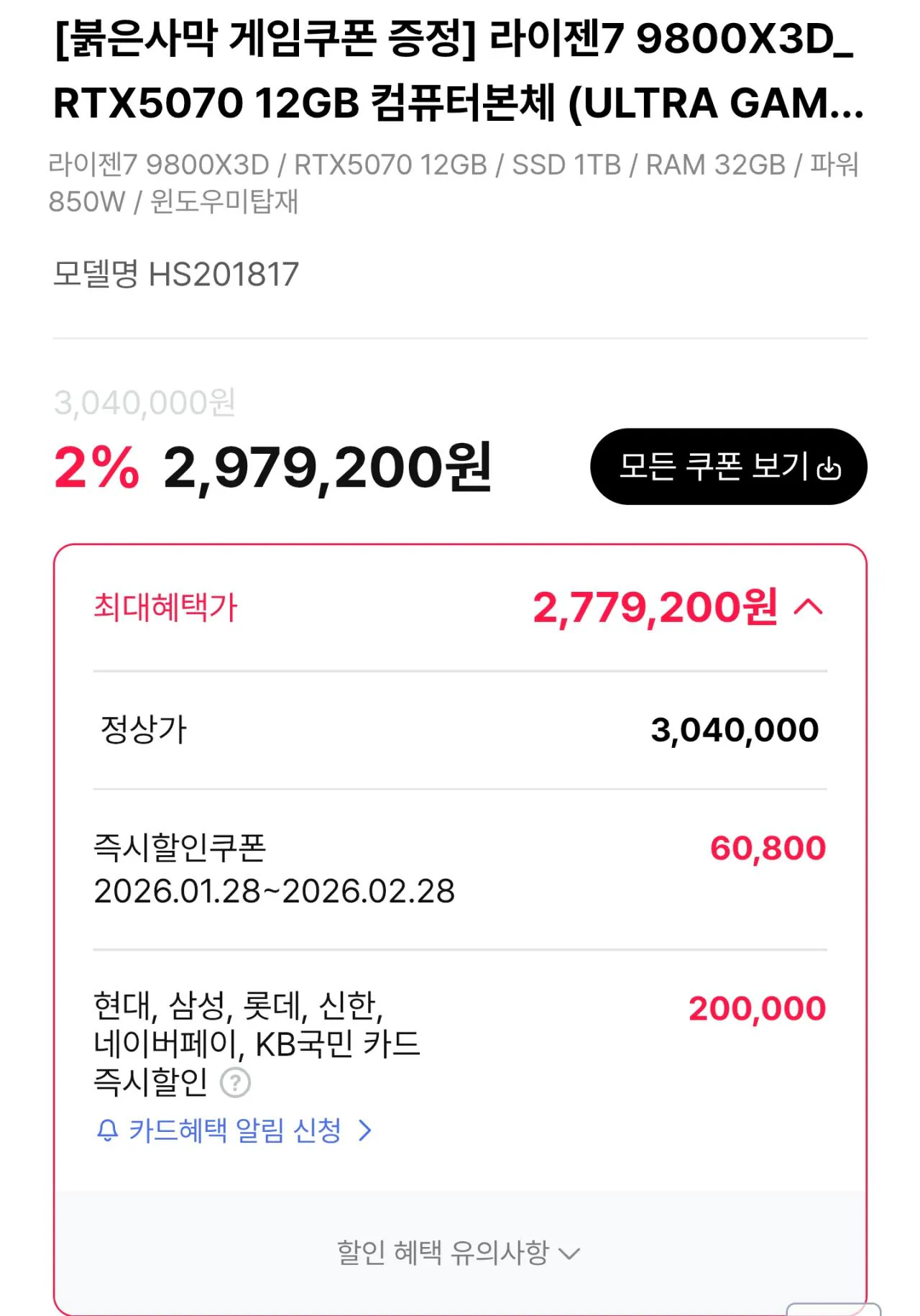920x1316 pixels.
Task: Click the discounted price 2,979,200원
Action: pos(327,467)
